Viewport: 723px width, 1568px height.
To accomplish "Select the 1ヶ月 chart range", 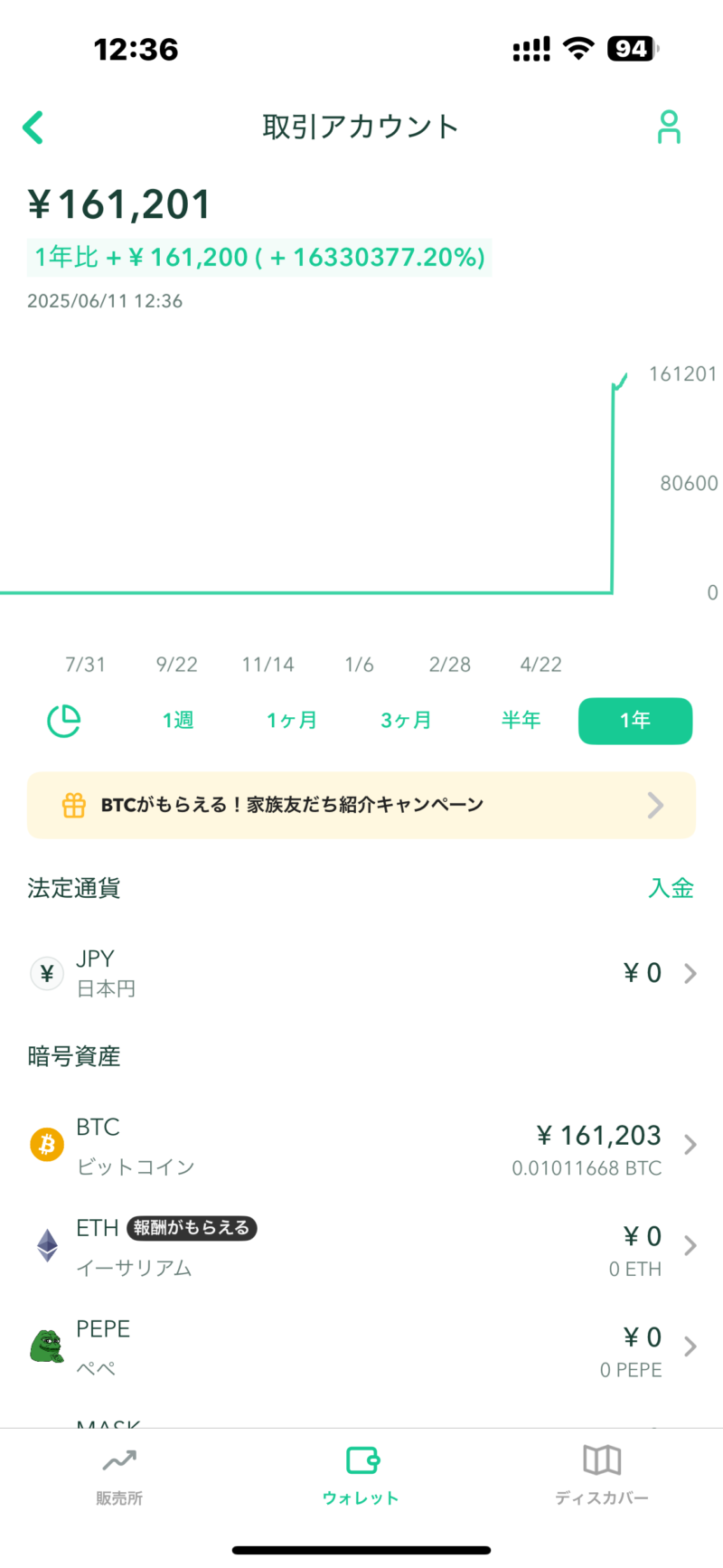I will click(x=292, y=721).
